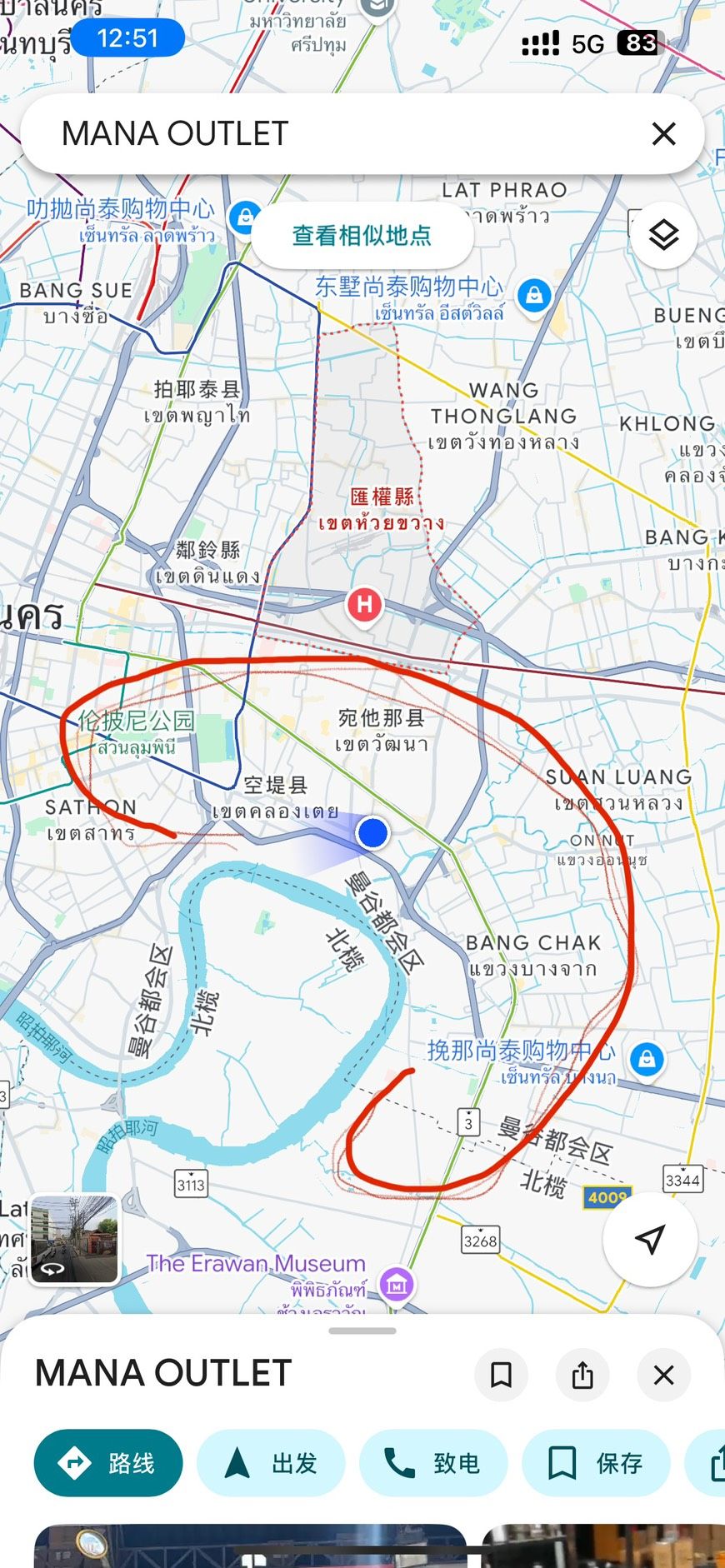Screen dimensions: 725x1568
Task: Select the 挽那尚泰购物中心 shopping pin
Action: 647,1060
